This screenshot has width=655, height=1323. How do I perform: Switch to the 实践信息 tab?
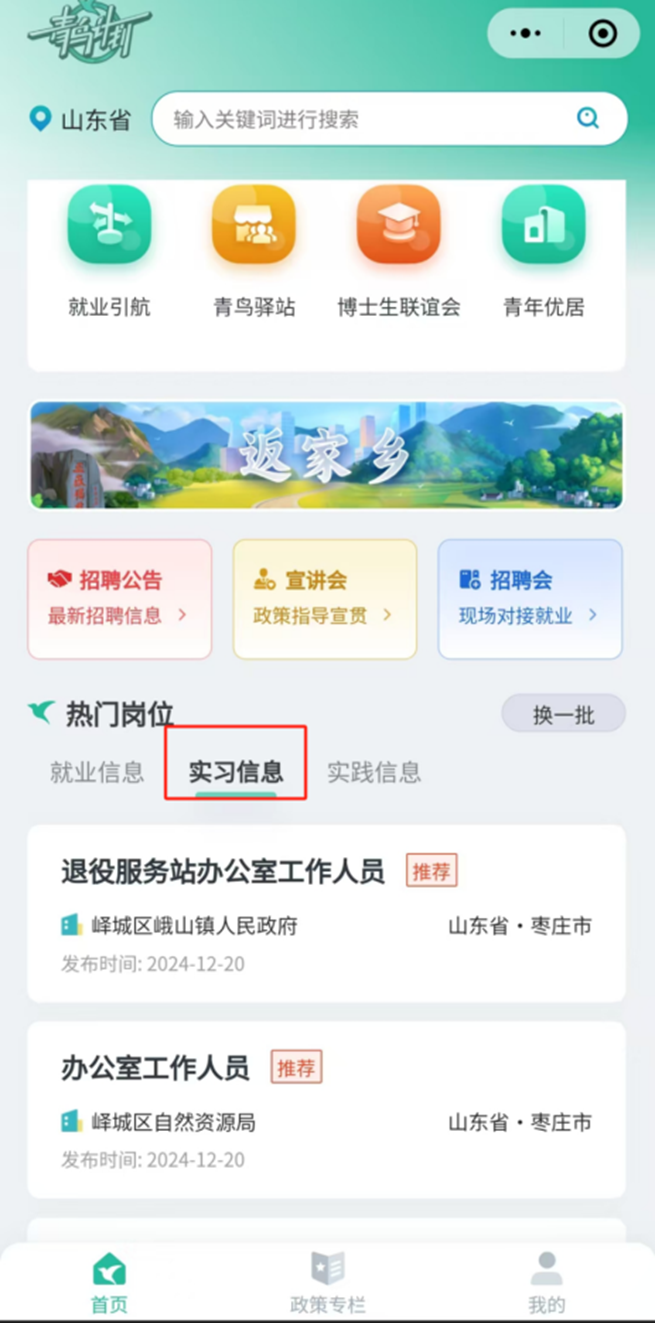pos(374,772)
